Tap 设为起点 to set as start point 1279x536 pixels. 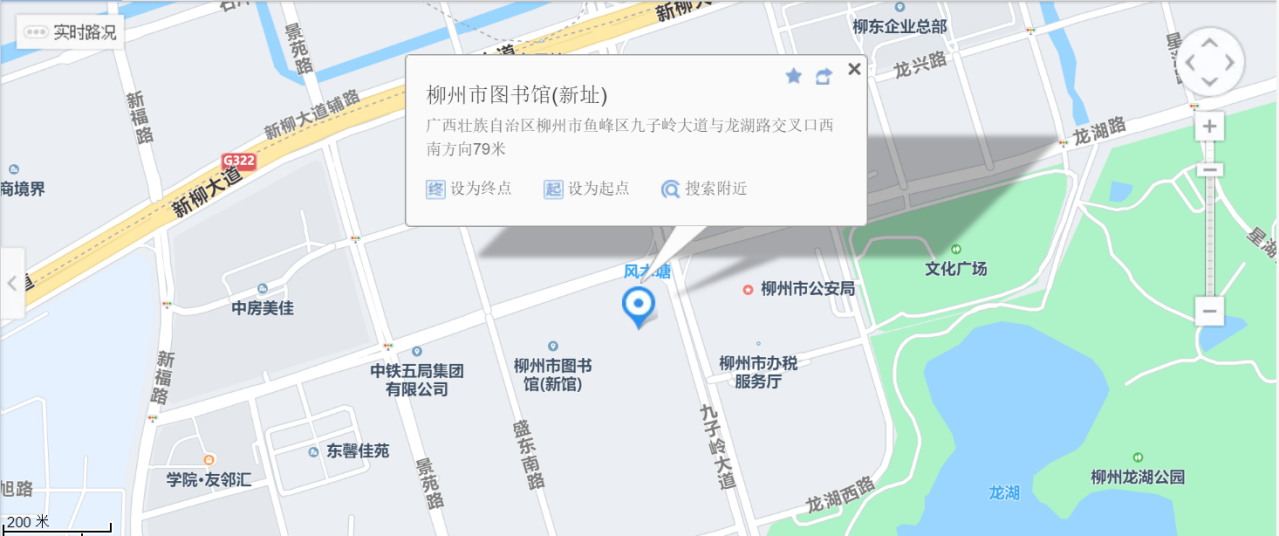coord(587,189)
